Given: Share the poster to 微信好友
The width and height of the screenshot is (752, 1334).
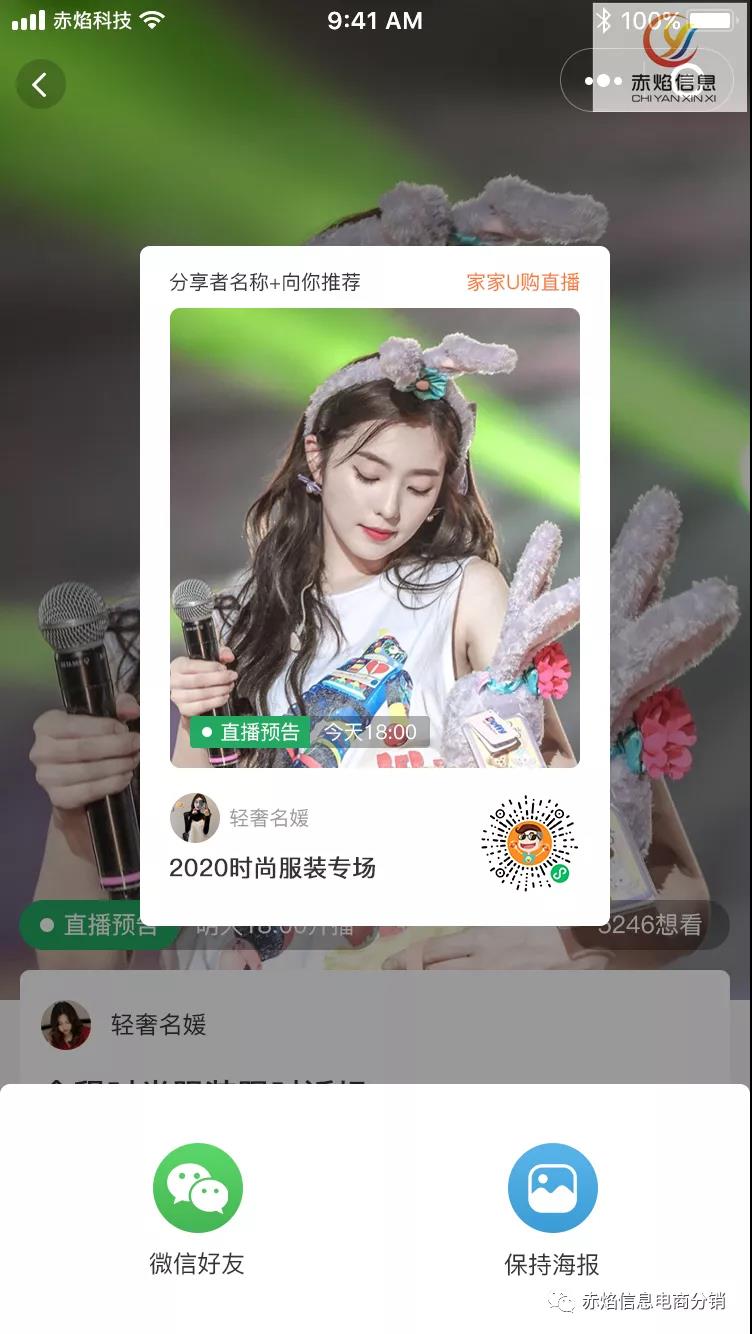Looking at the screenshot, I should (197, 1189).
